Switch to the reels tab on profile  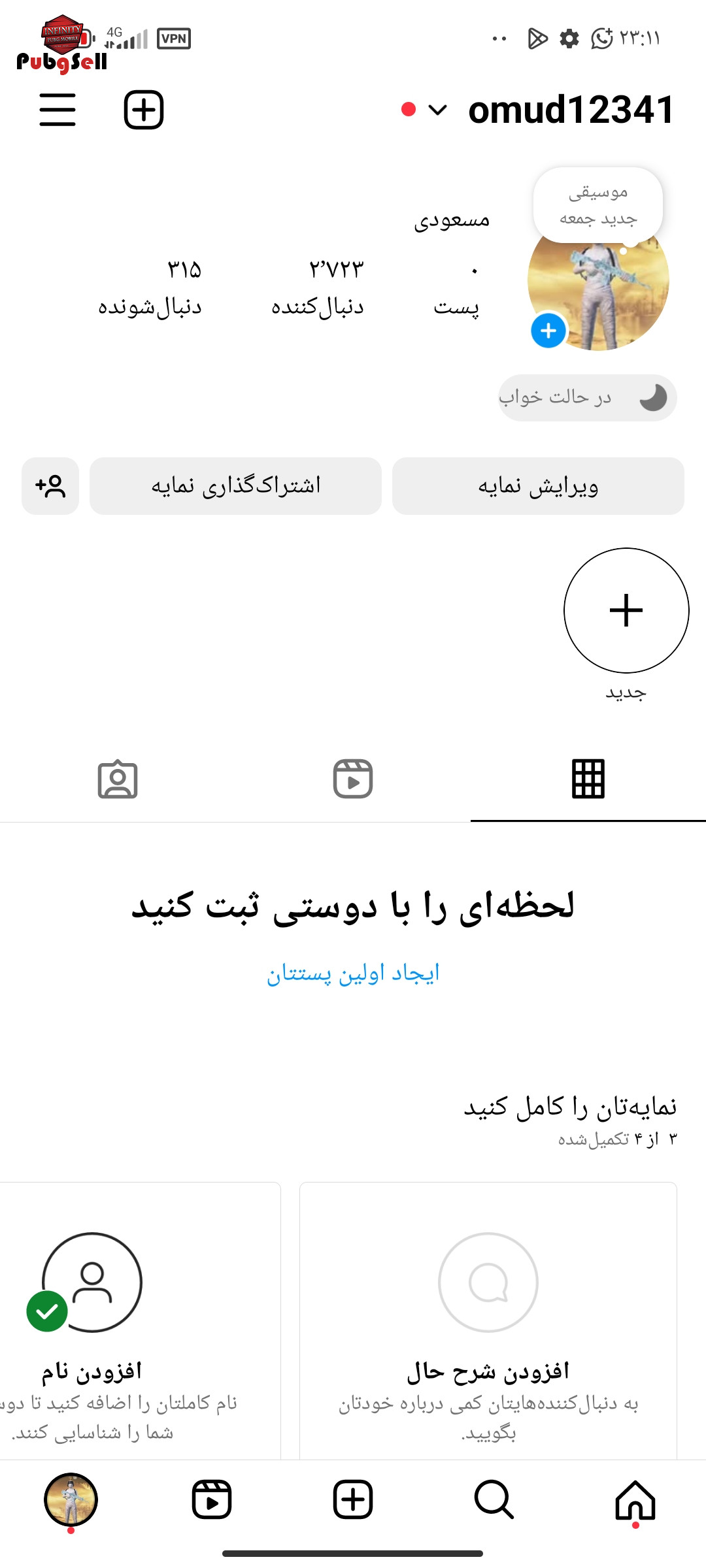pyautogui.click(x=353, y=779)
